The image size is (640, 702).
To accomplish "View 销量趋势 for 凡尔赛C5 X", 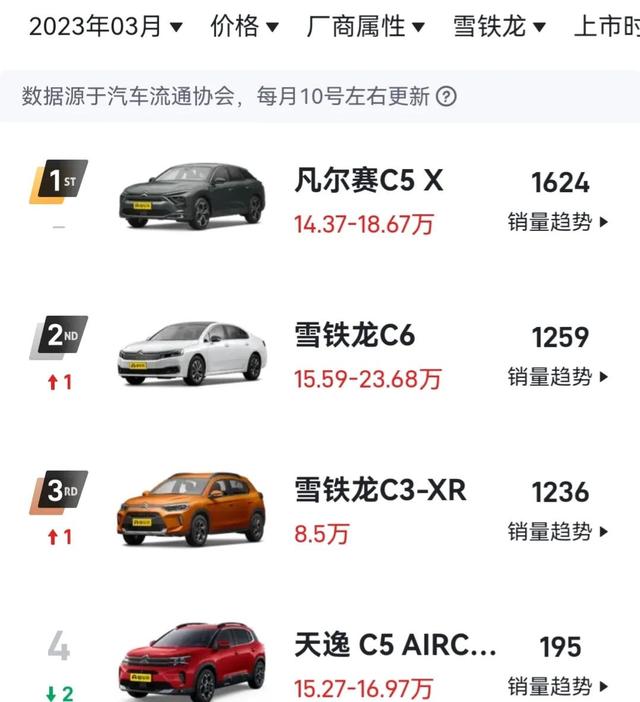I will tap(558, 222).
